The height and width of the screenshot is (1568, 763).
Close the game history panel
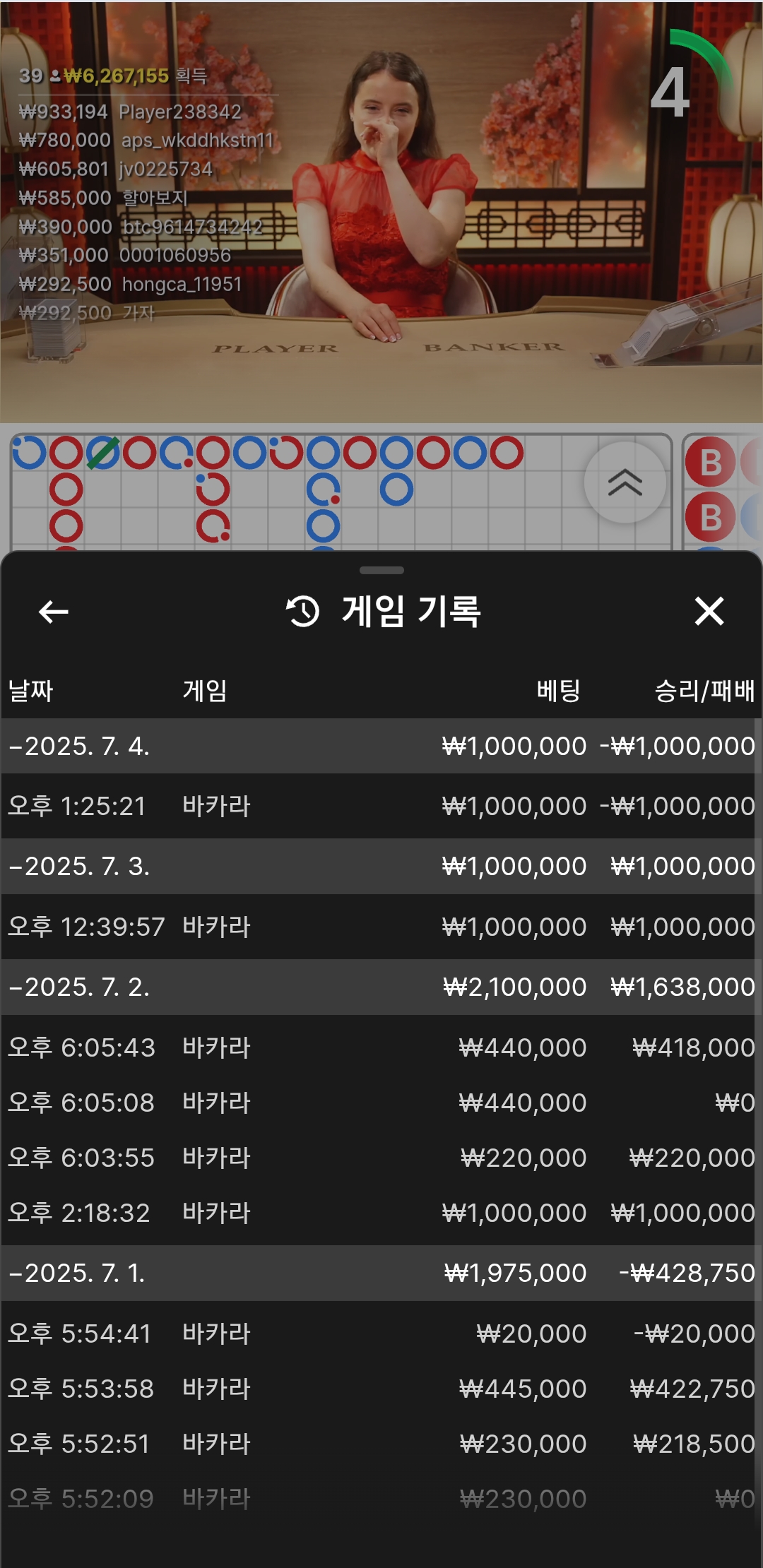click(709, 612)
